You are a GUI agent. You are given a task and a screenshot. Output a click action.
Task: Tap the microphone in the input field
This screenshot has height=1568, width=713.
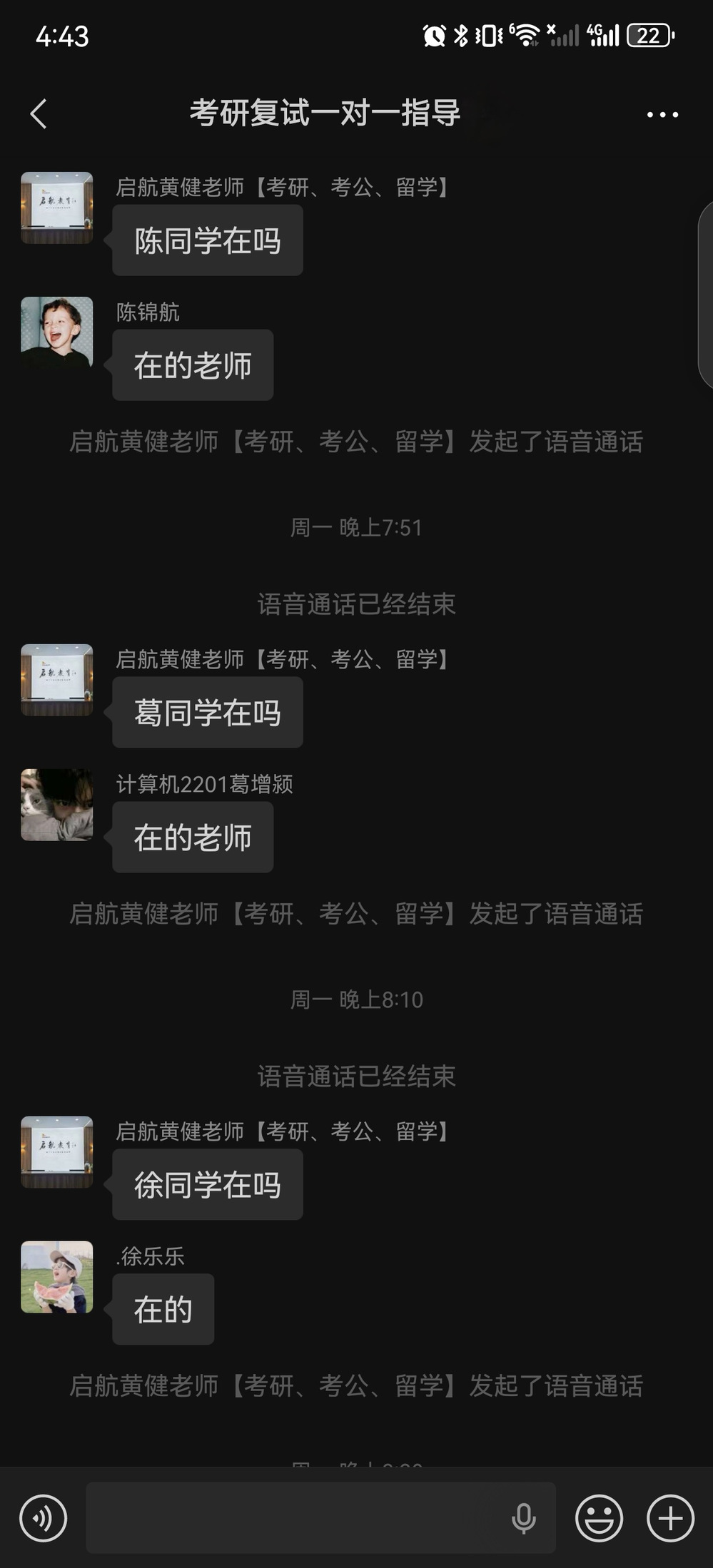[524, 1517]
